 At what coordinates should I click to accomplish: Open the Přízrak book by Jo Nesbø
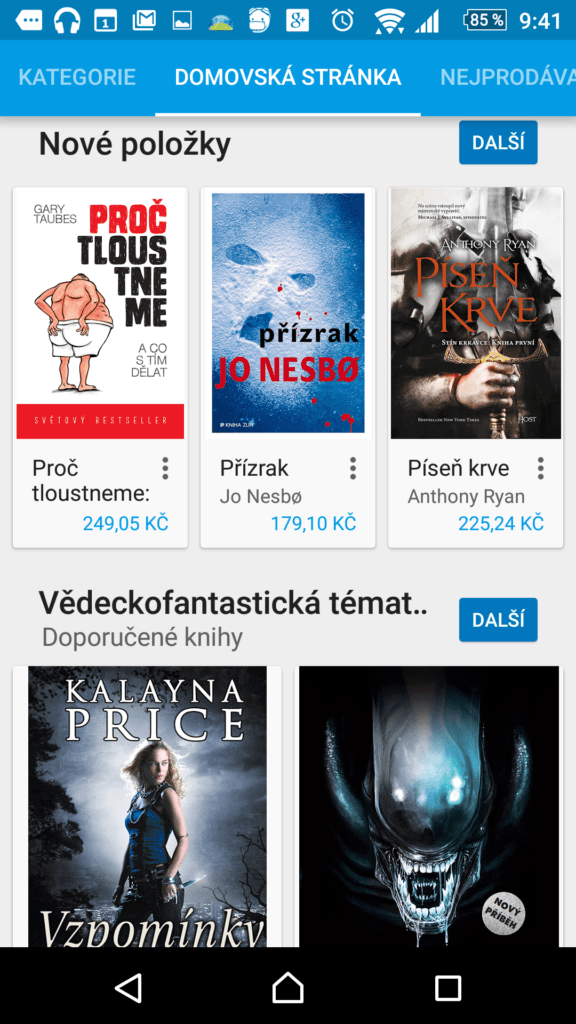(288, 368)
